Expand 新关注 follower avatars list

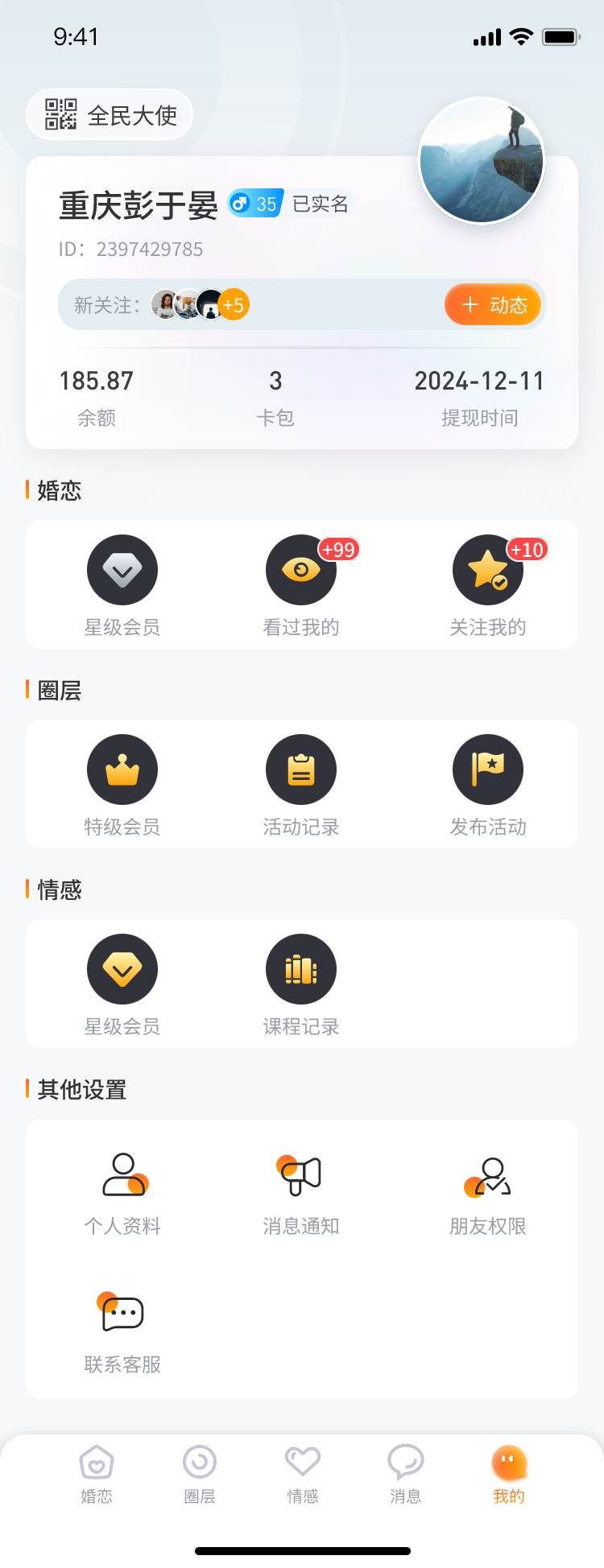[x=197, y=304]
